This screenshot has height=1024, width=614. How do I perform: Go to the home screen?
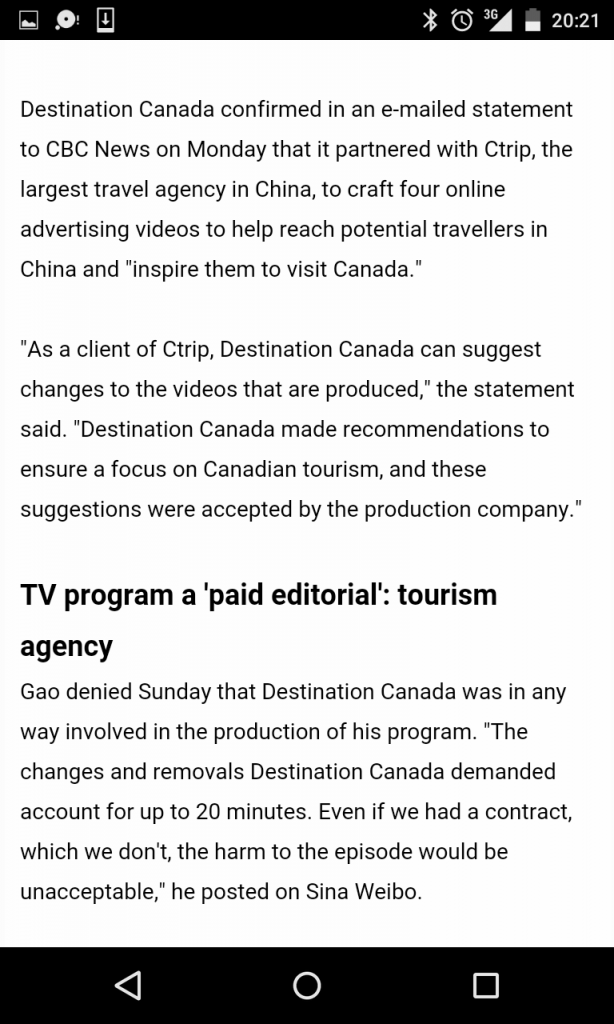coord(307,985)
